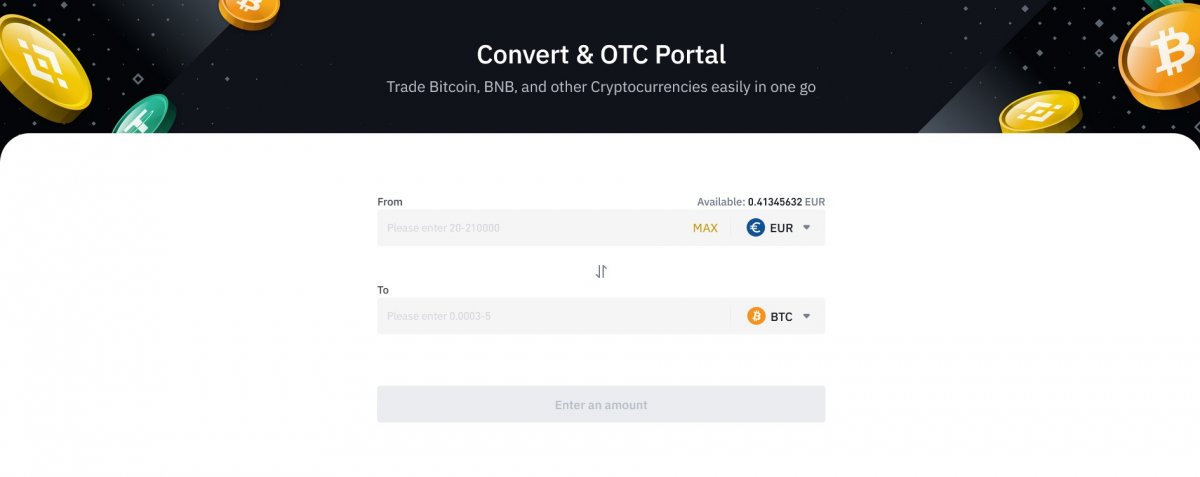Select MAX to use full balance
Image resolution: width=1200 pixels, height=477 pixels.
click(705, 228)
